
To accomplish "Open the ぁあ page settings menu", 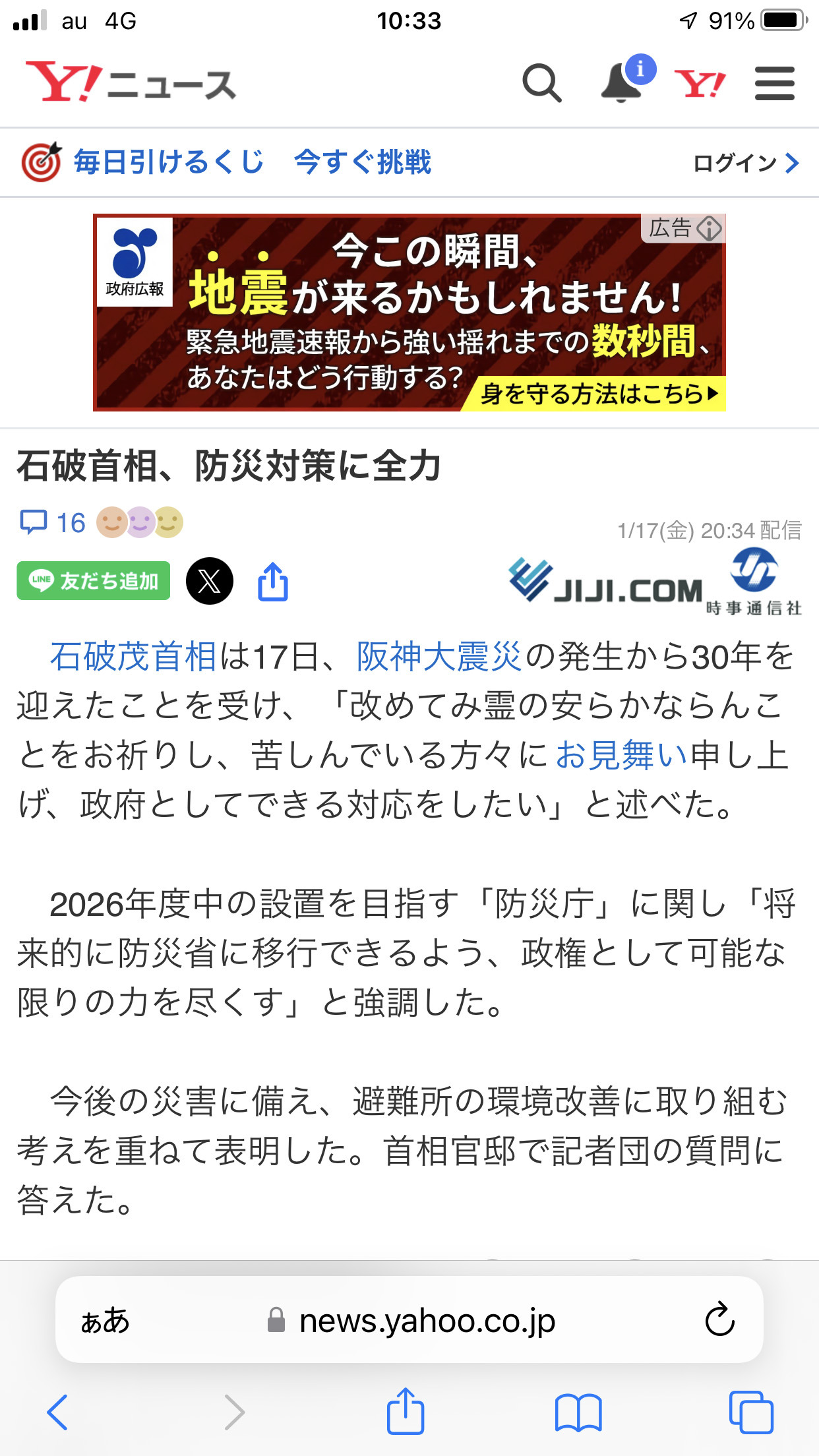I will 106,1321.
